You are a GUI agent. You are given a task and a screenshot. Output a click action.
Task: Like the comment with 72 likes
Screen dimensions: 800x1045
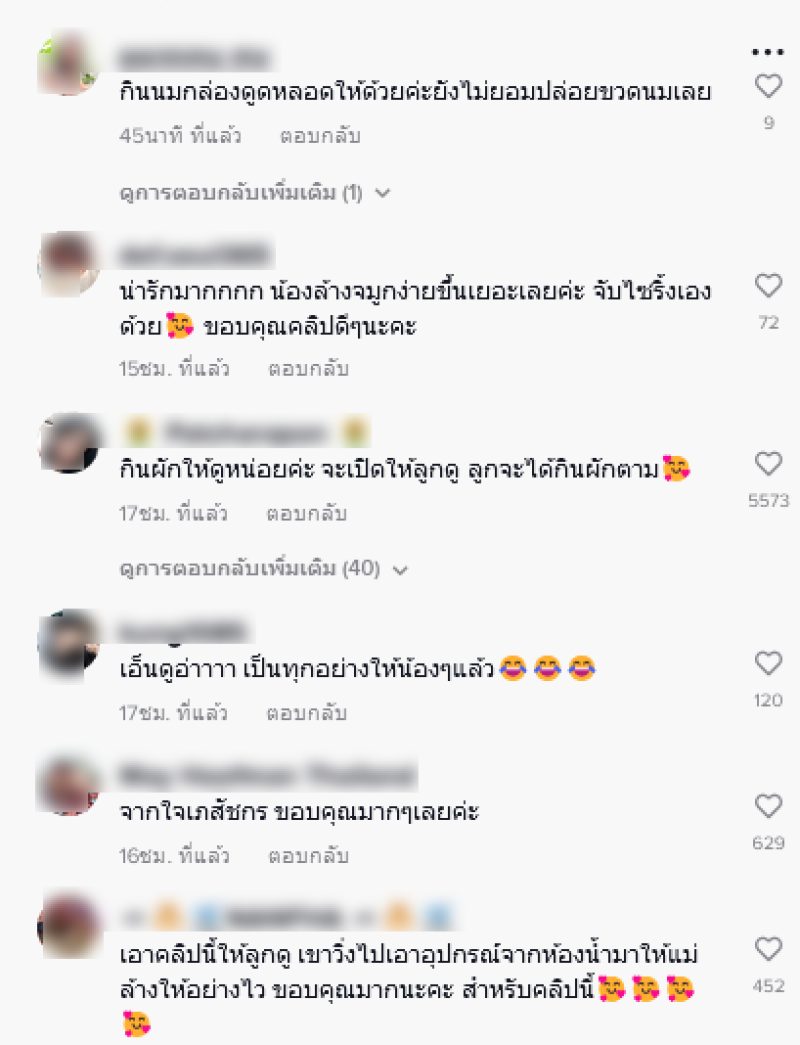(767, 287)
